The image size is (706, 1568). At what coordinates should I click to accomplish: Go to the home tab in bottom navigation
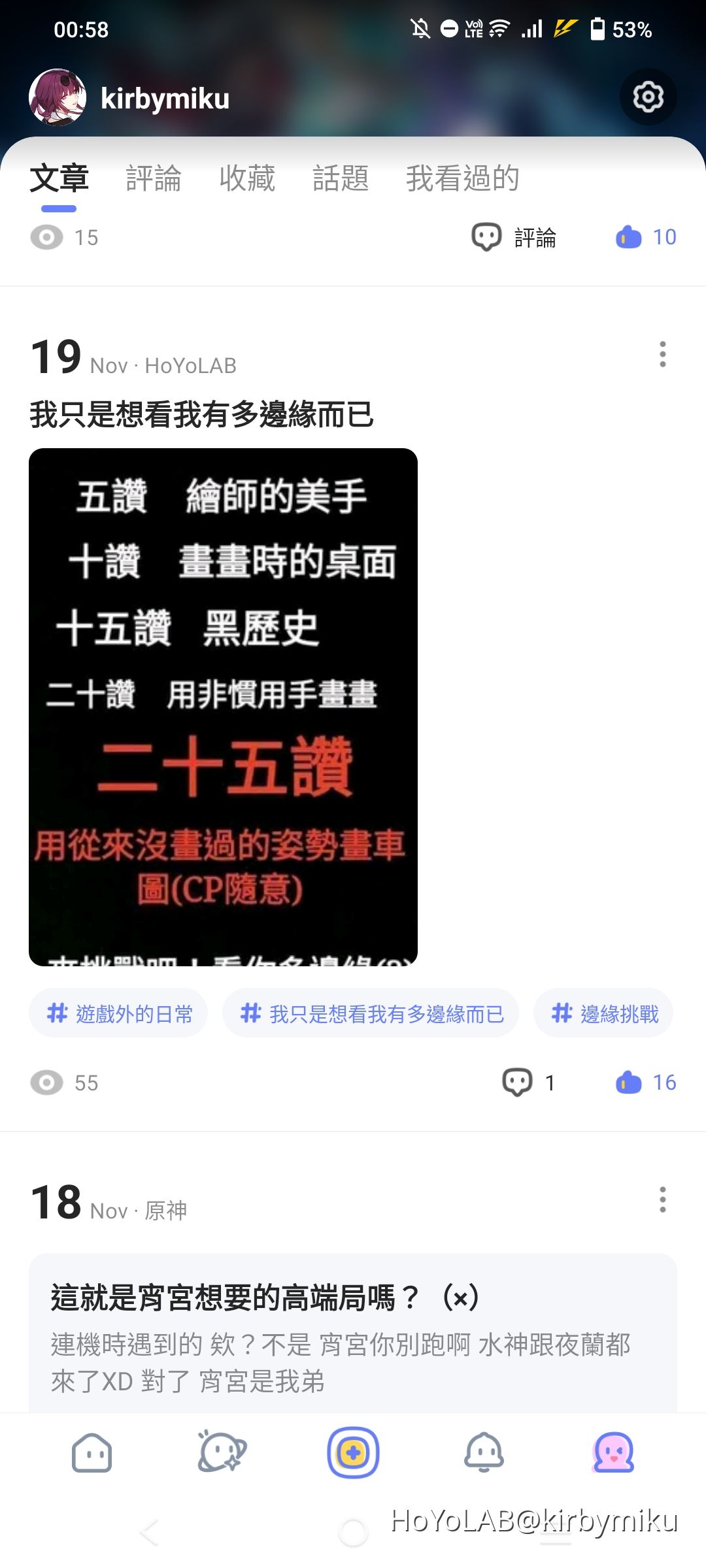[92, 1453]
